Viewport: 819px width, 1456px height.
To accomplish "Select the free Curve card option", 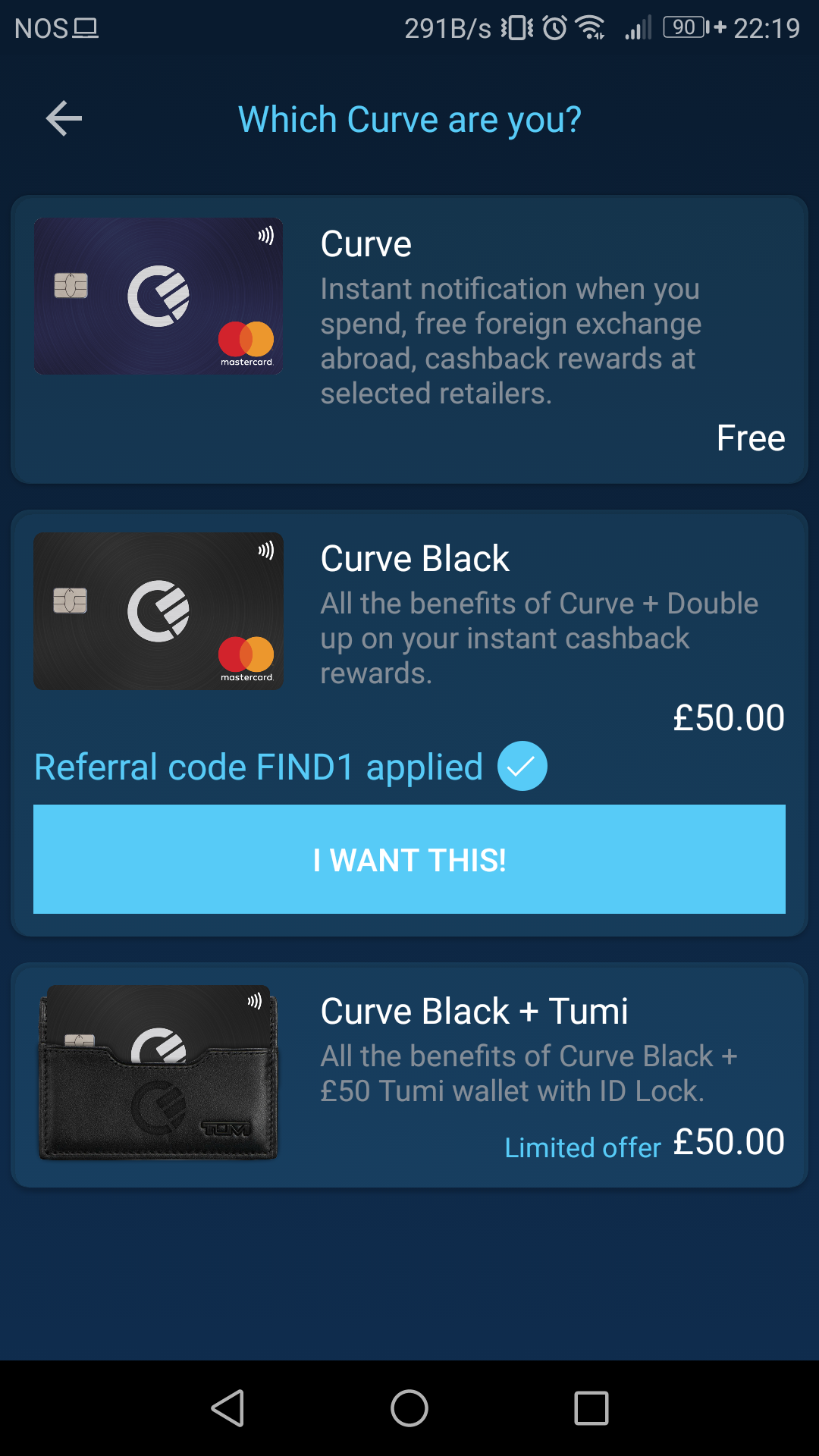I will tap(409, 339).
